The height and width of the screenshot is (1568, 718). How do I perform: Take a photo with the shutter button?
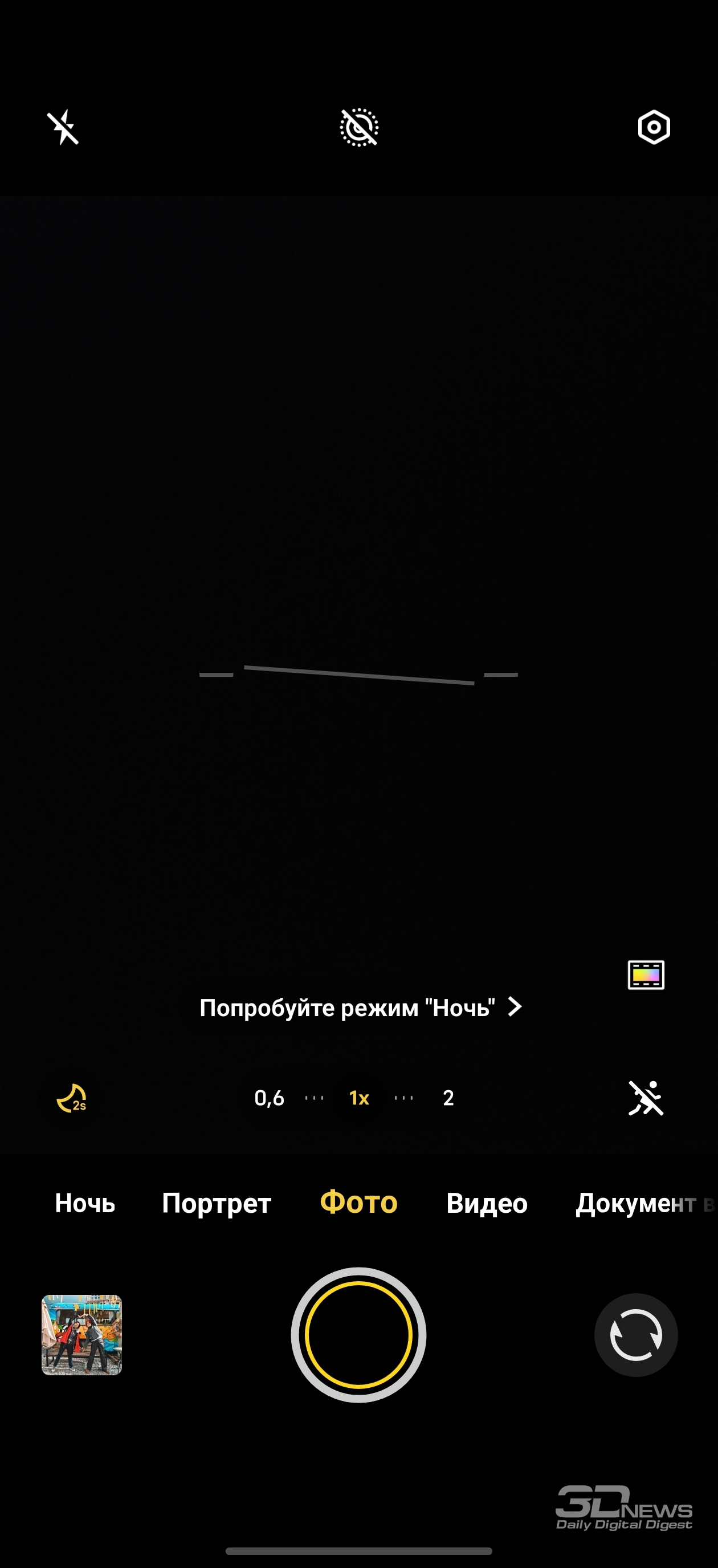coord(359,1335)
